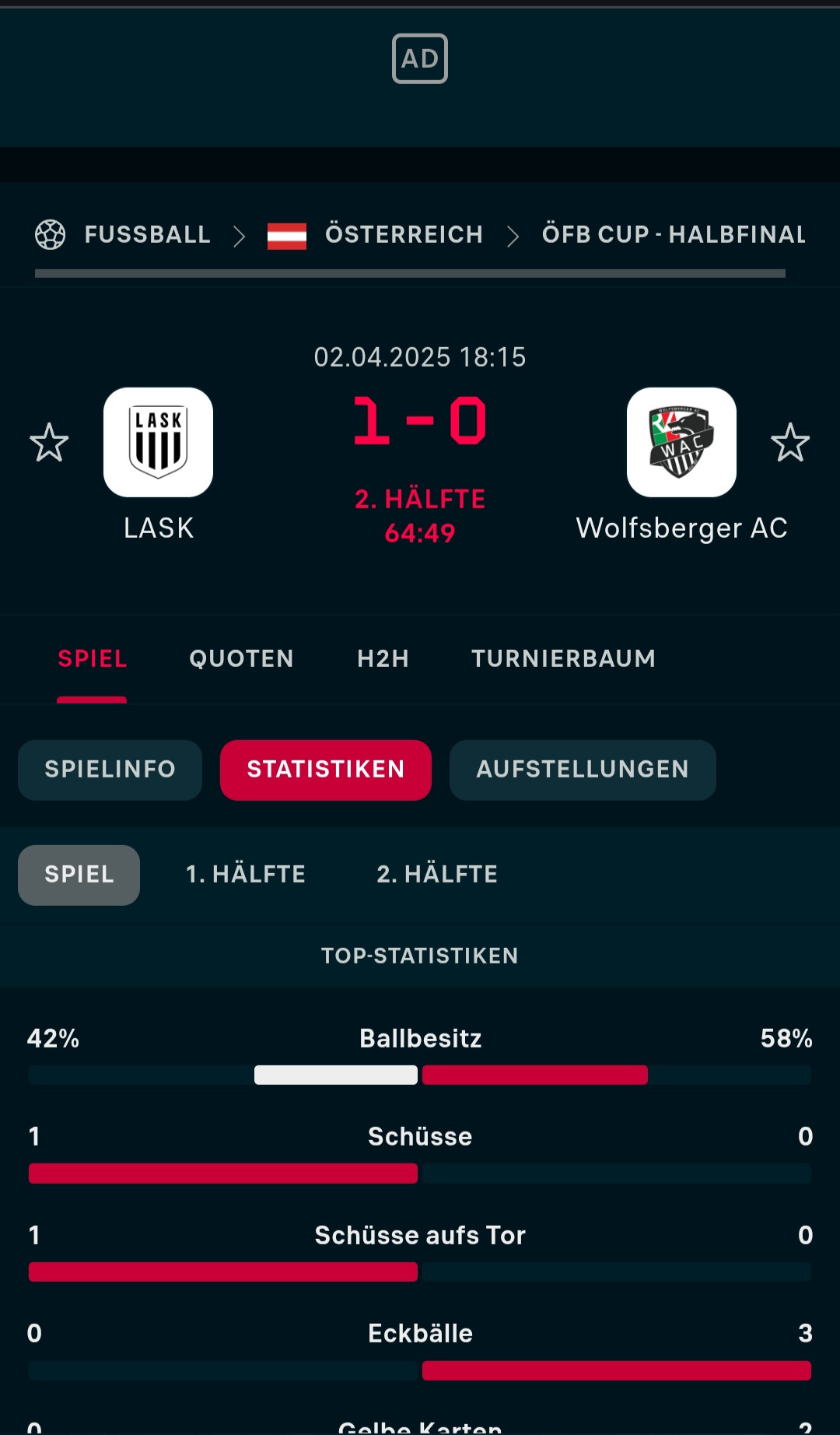Image resolution: width=840 pixels, height=1435 pixels.
Task: Select the Statistiken chip
Action: pos(325,770)
